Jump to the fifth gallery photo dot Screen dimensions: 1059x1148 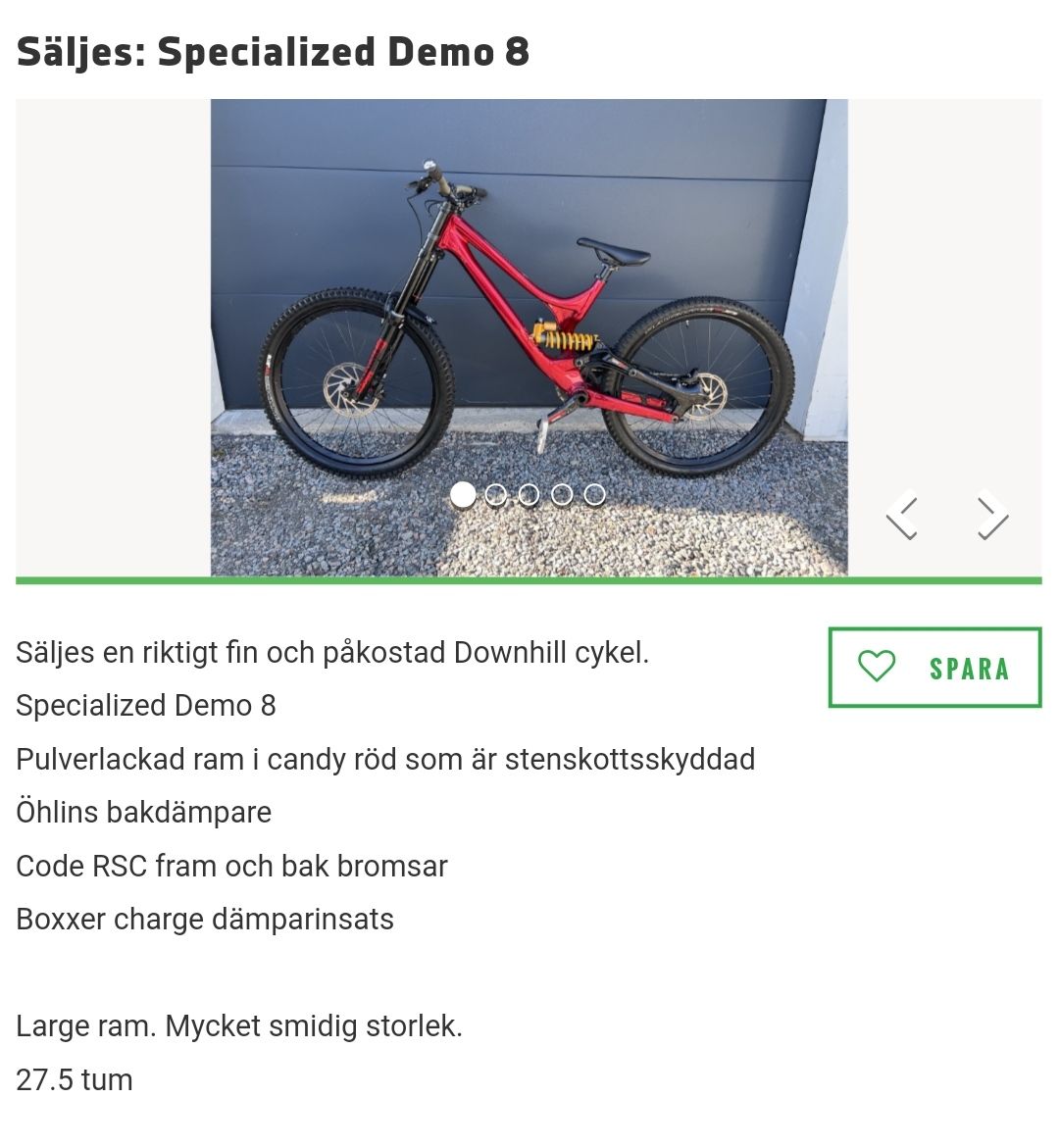coord(594,495)
